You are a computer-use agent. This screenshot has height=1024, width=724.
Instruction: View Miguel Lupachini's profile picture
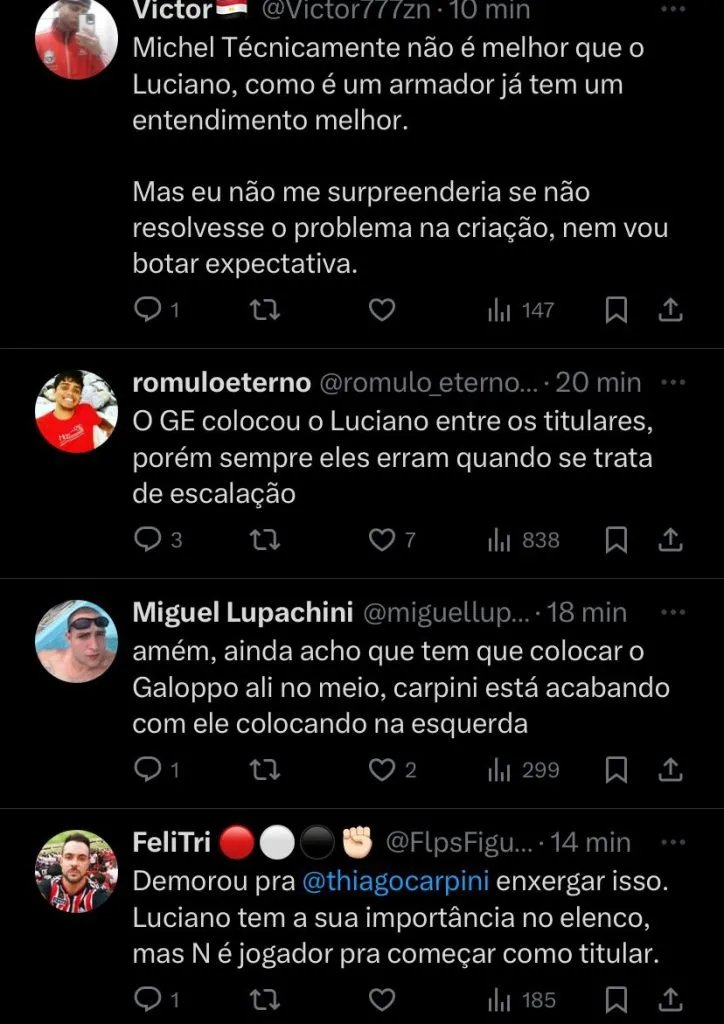76,641
